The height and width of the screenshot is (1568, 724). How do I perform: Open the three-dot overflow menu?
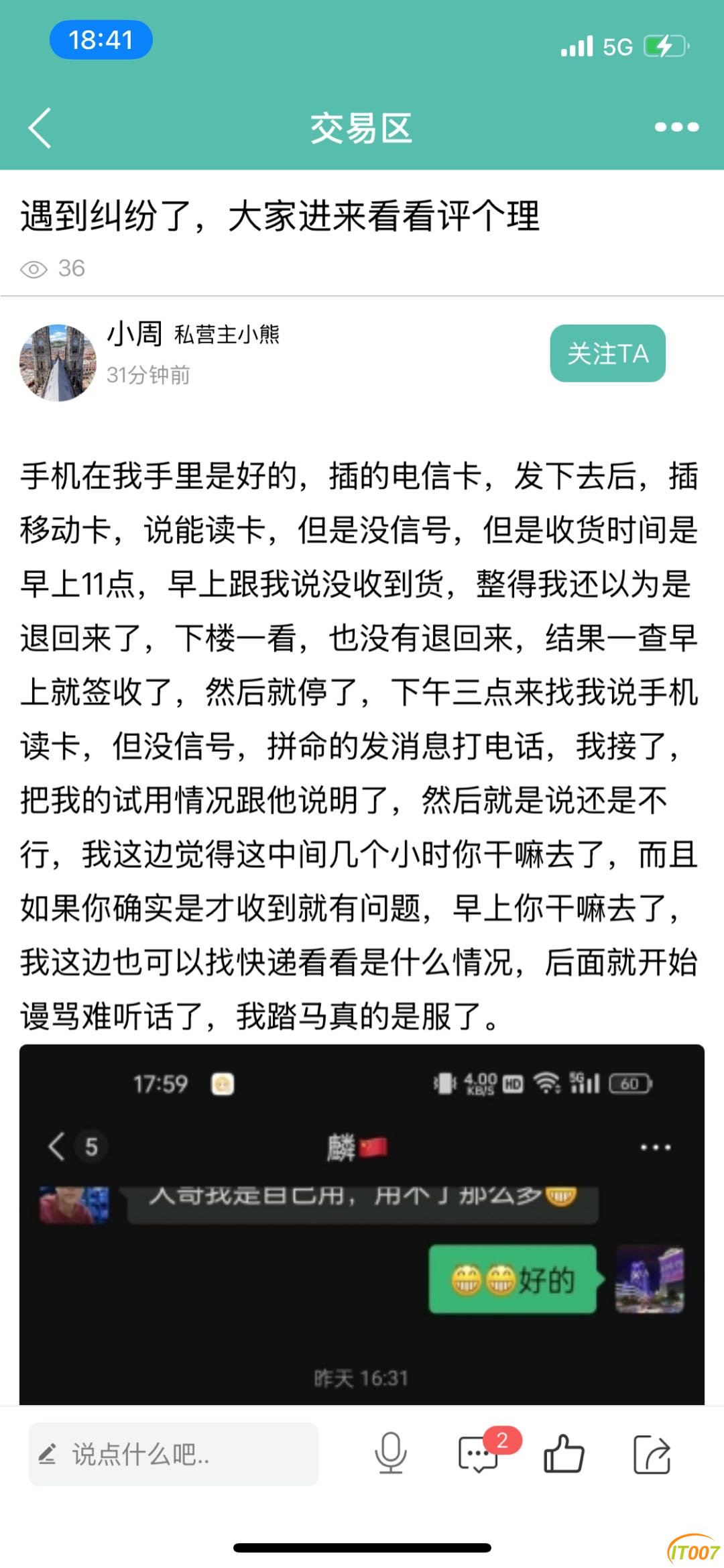[x=676, y=127]
